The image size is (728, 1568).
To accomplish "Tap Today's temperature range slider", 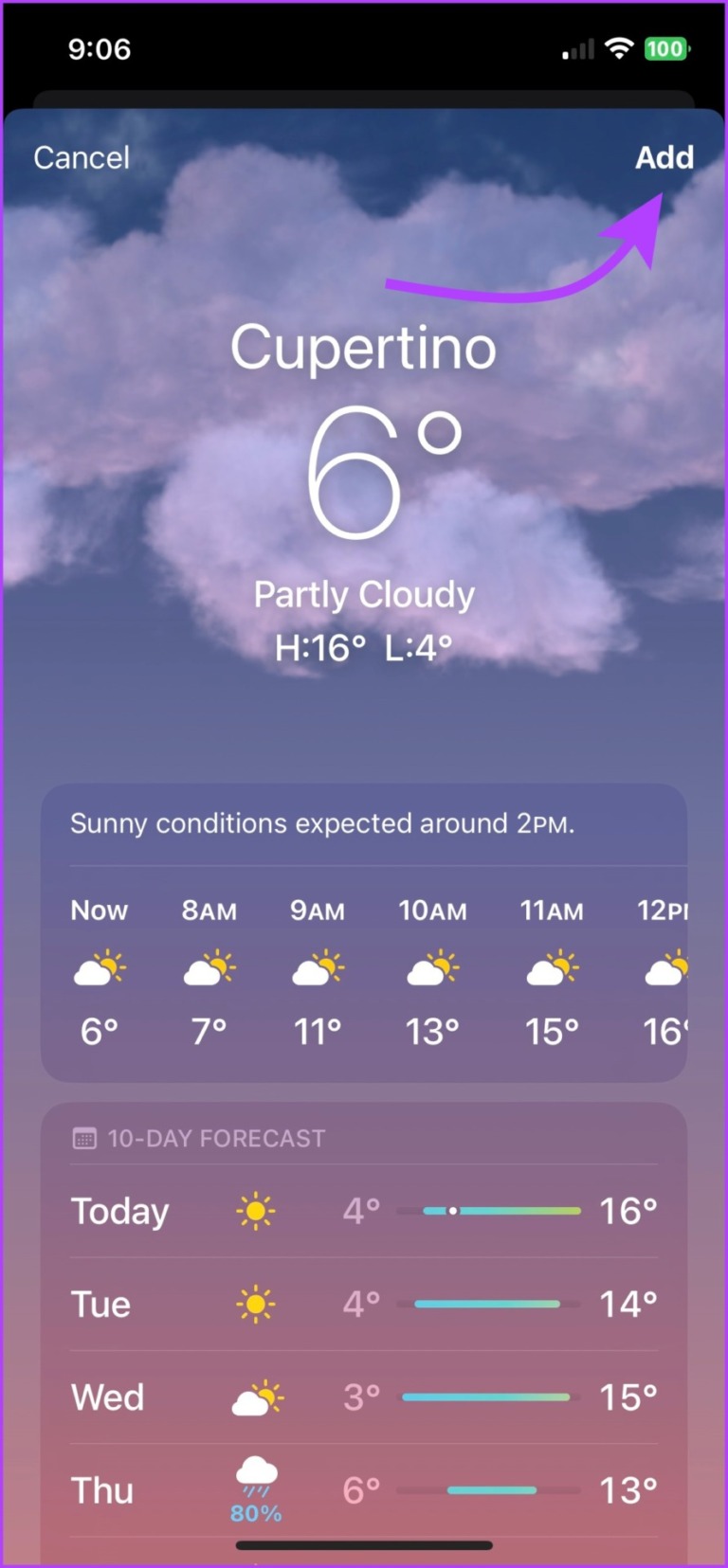I will pos(492,1210).
